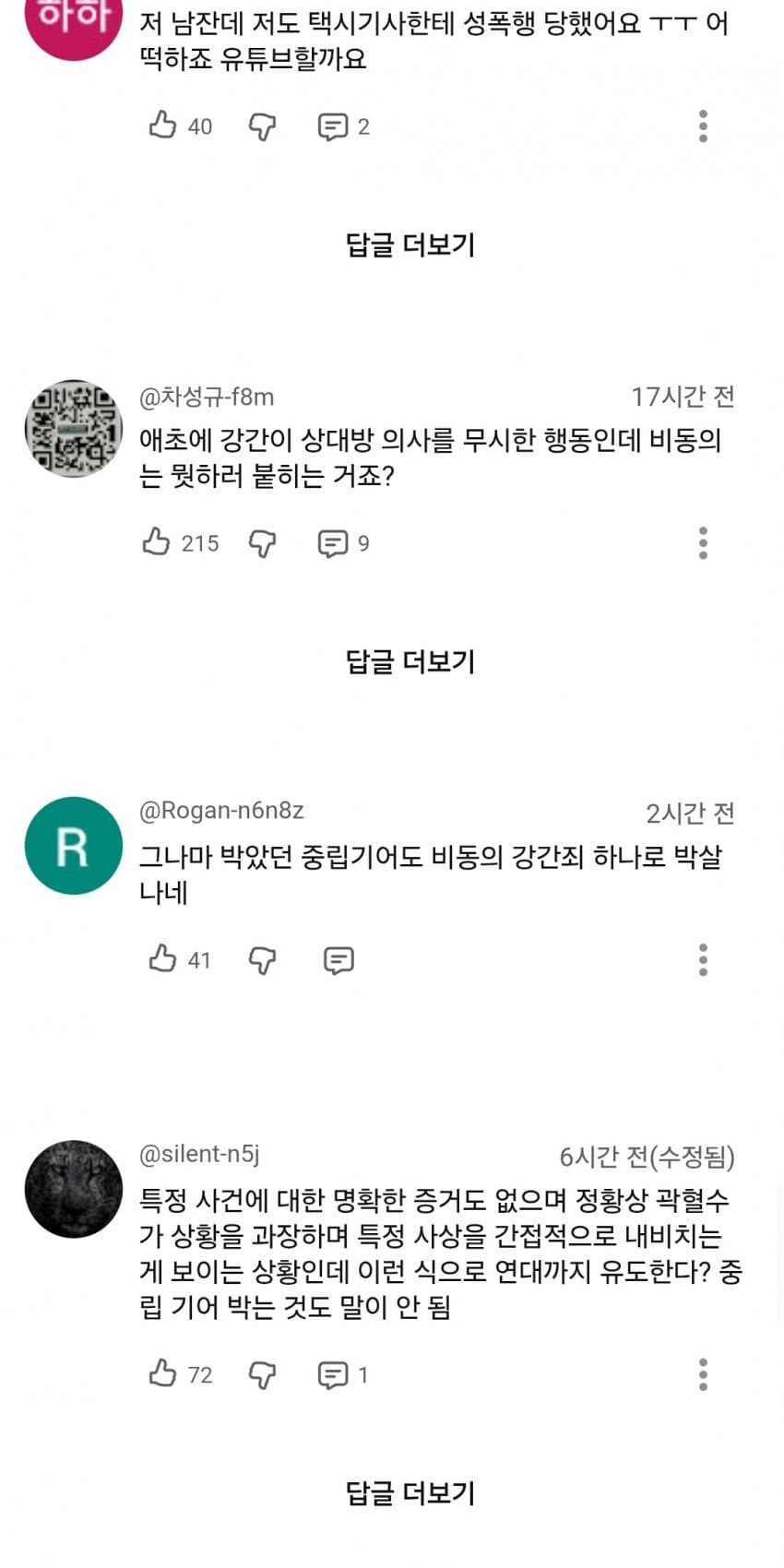The height and width of the screenshot is (1568, 784).
Task: Like the comment by @차성규-f8m
Action: [158, 542]
